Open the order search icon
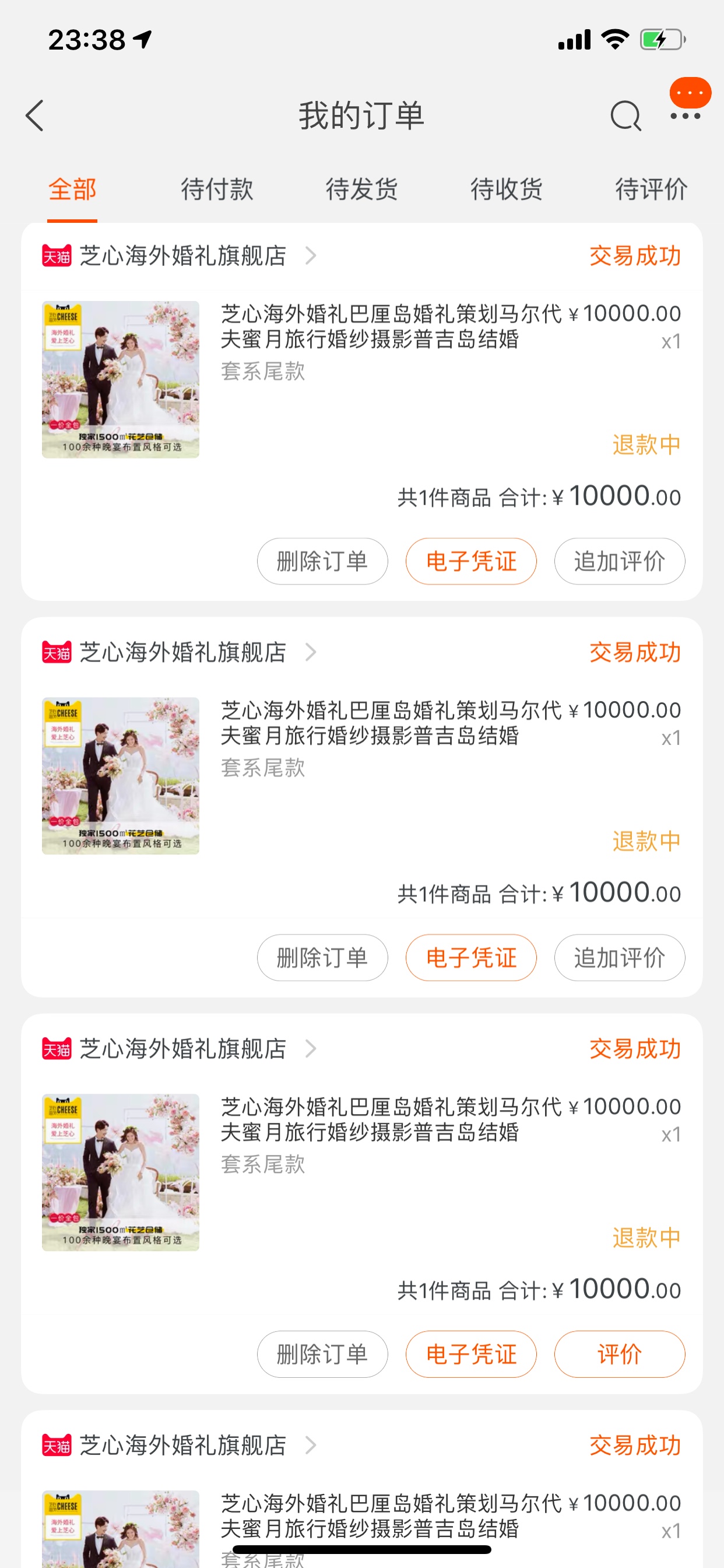 [626, 116]
